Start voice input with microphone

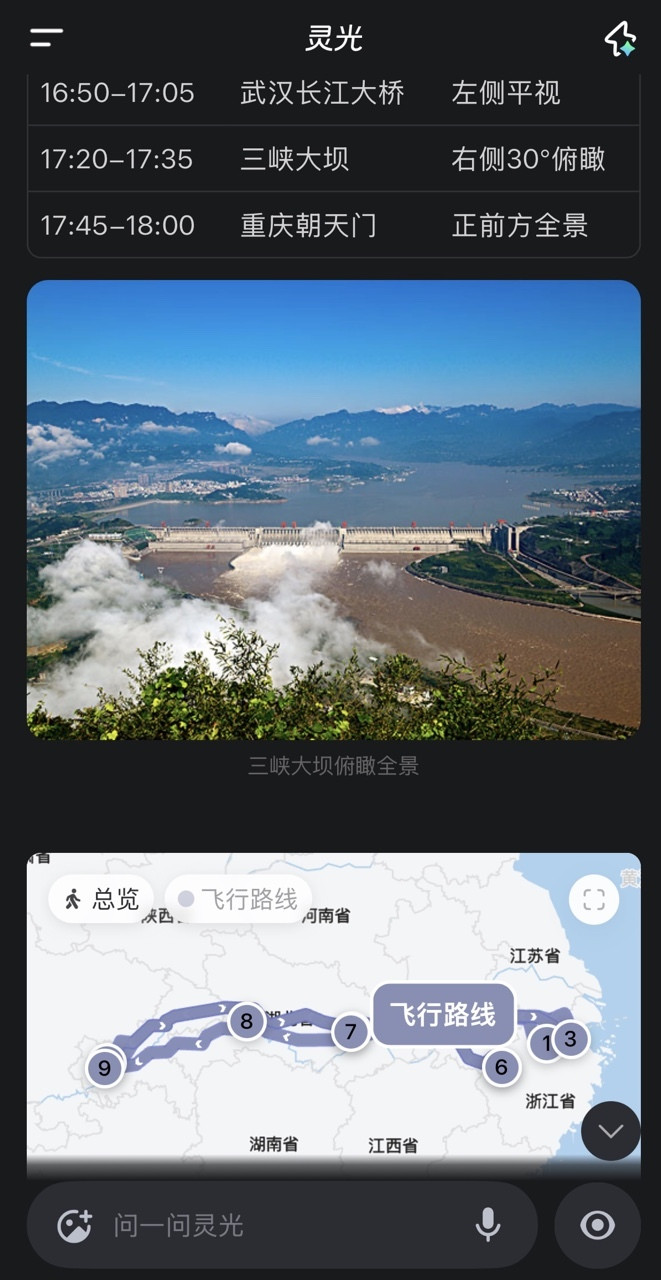pos(488,1225)
